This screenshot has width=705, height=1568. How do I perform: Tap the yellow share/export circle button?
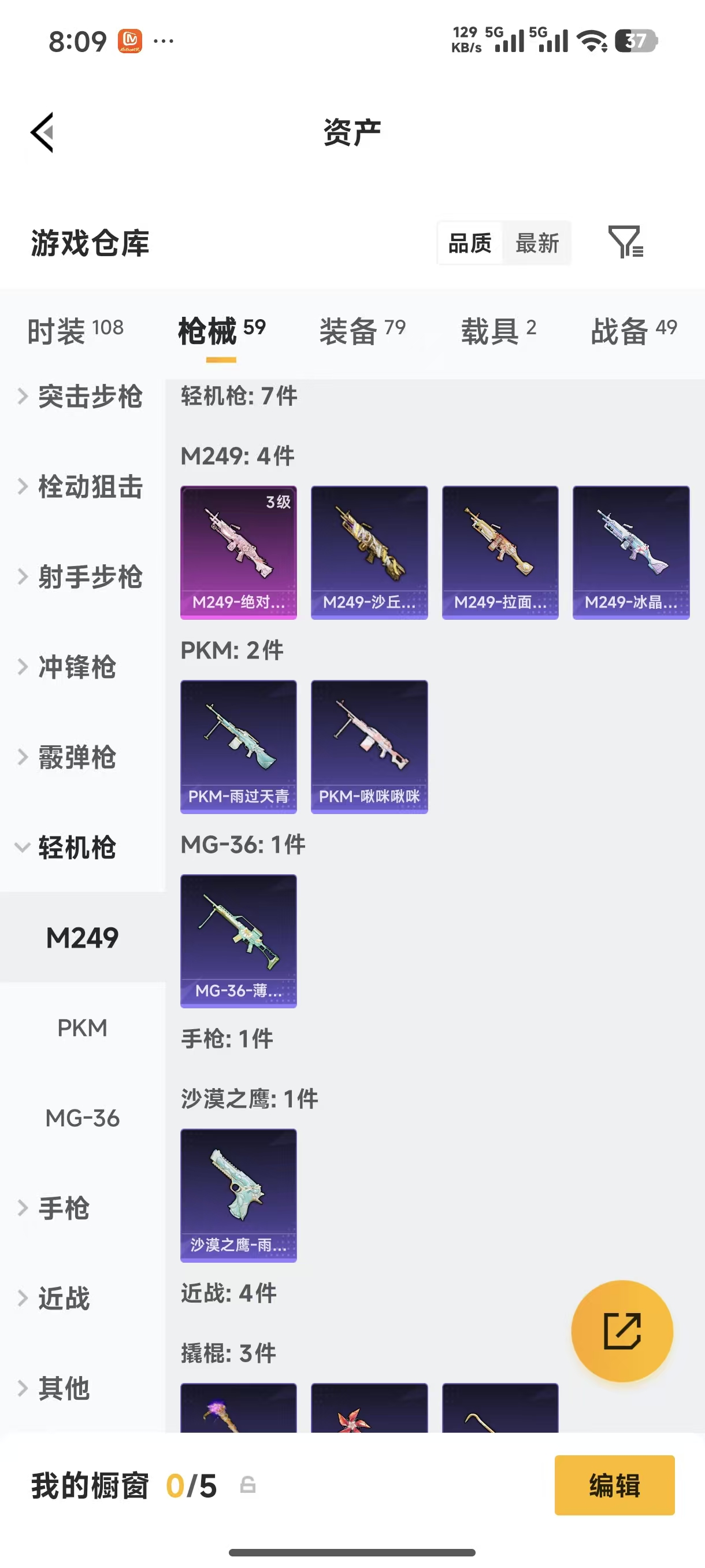click(x=622, y=1332)
